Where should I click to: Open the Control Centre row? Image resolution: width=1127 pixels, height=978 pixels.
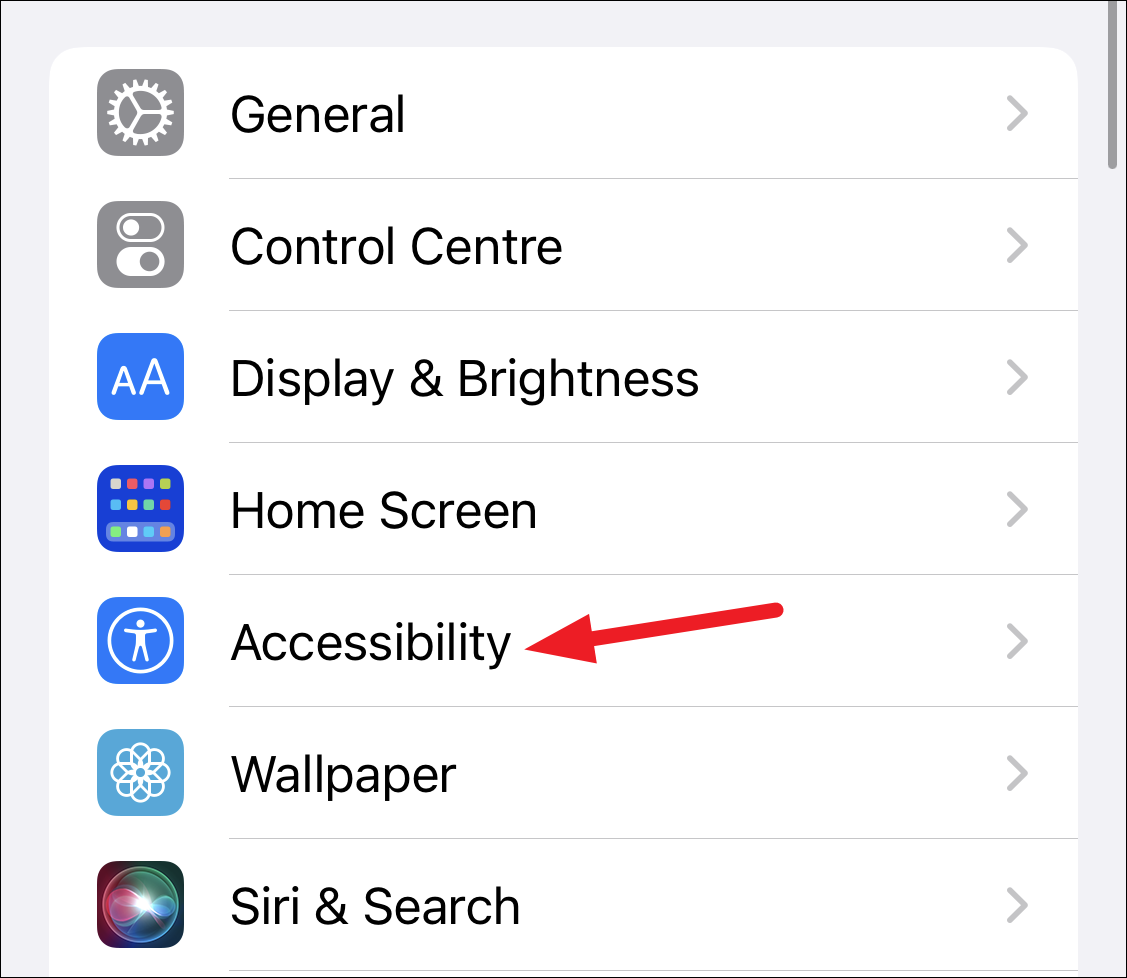click(564, 245)
